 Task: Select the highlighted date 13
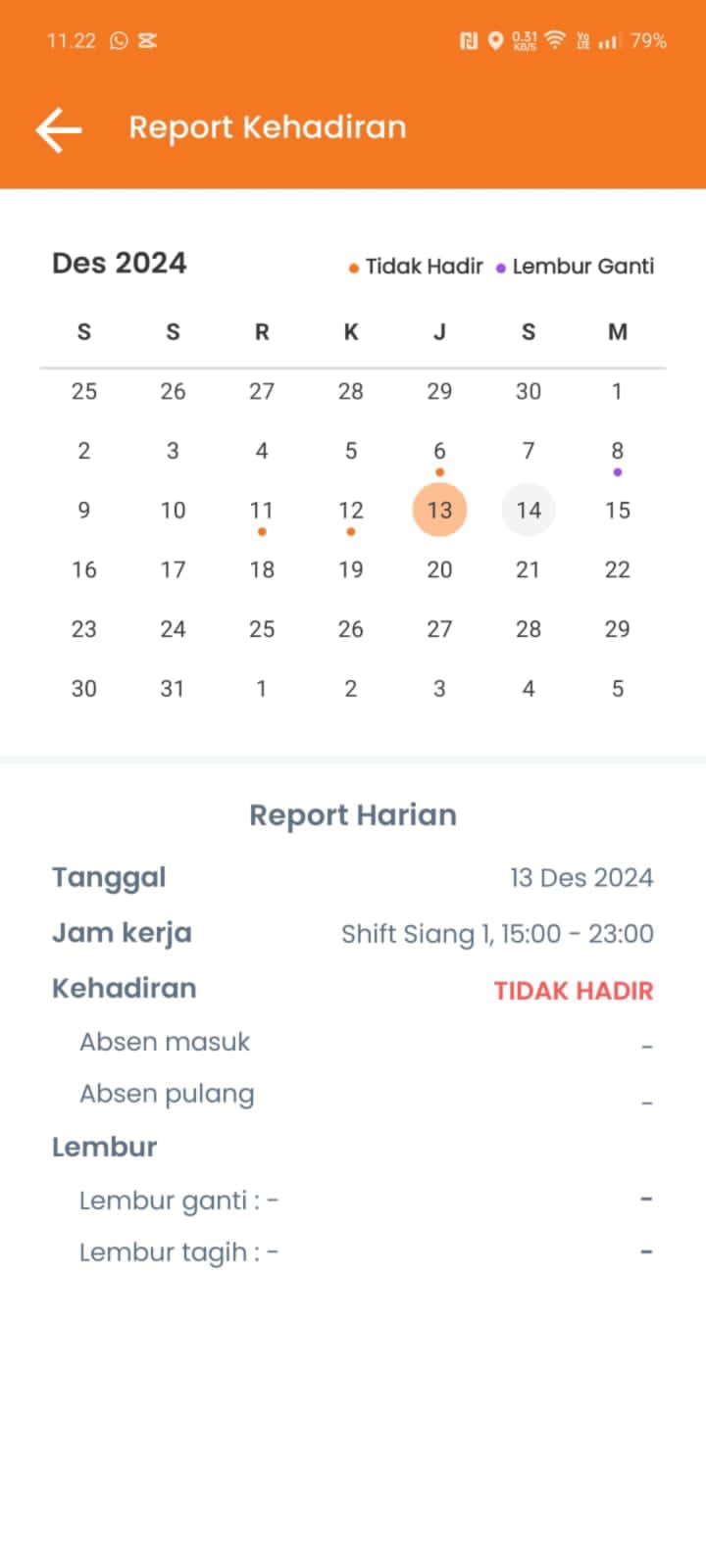click(439, 511)
